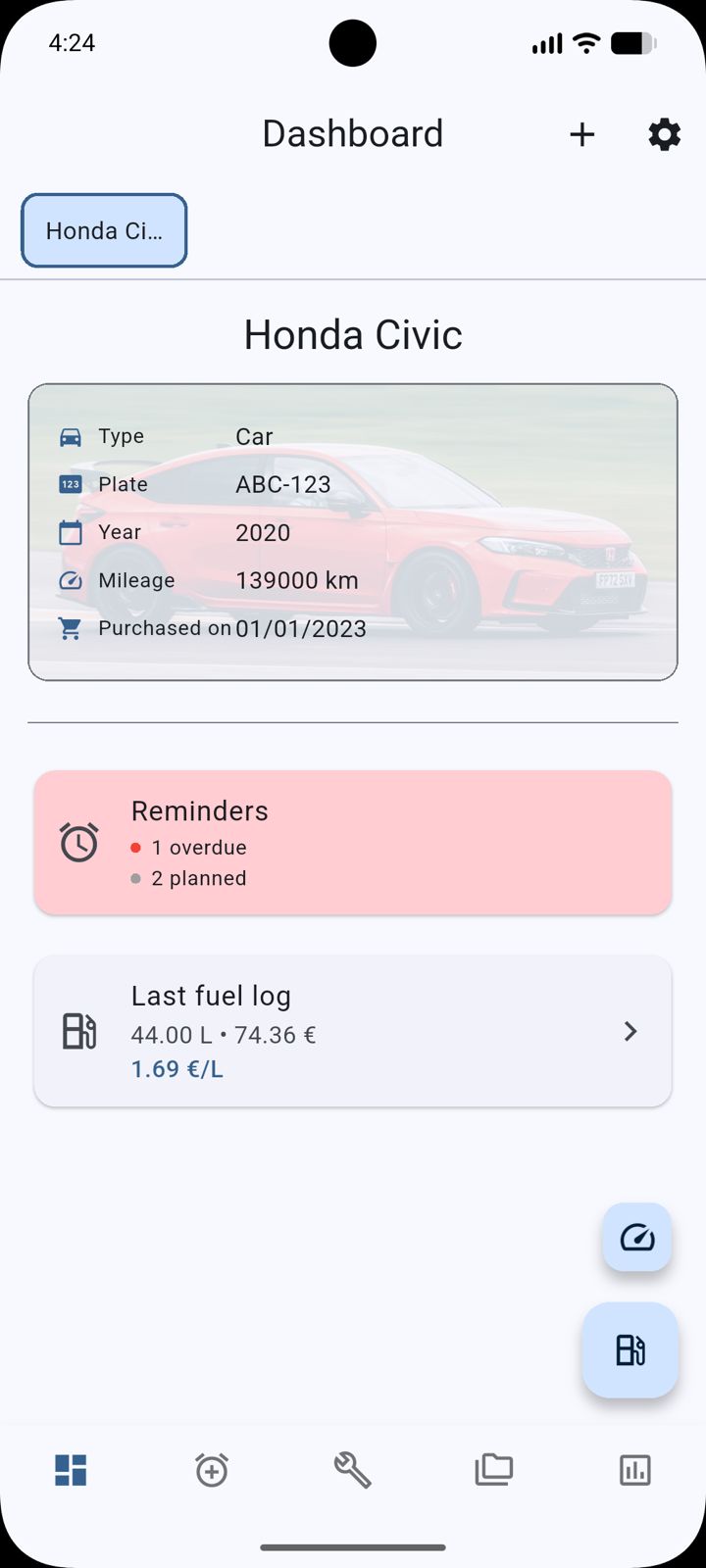Open the maintenance wrench tab
This screenshot has height=1568, width=706.
click(x=353, y=1470)
